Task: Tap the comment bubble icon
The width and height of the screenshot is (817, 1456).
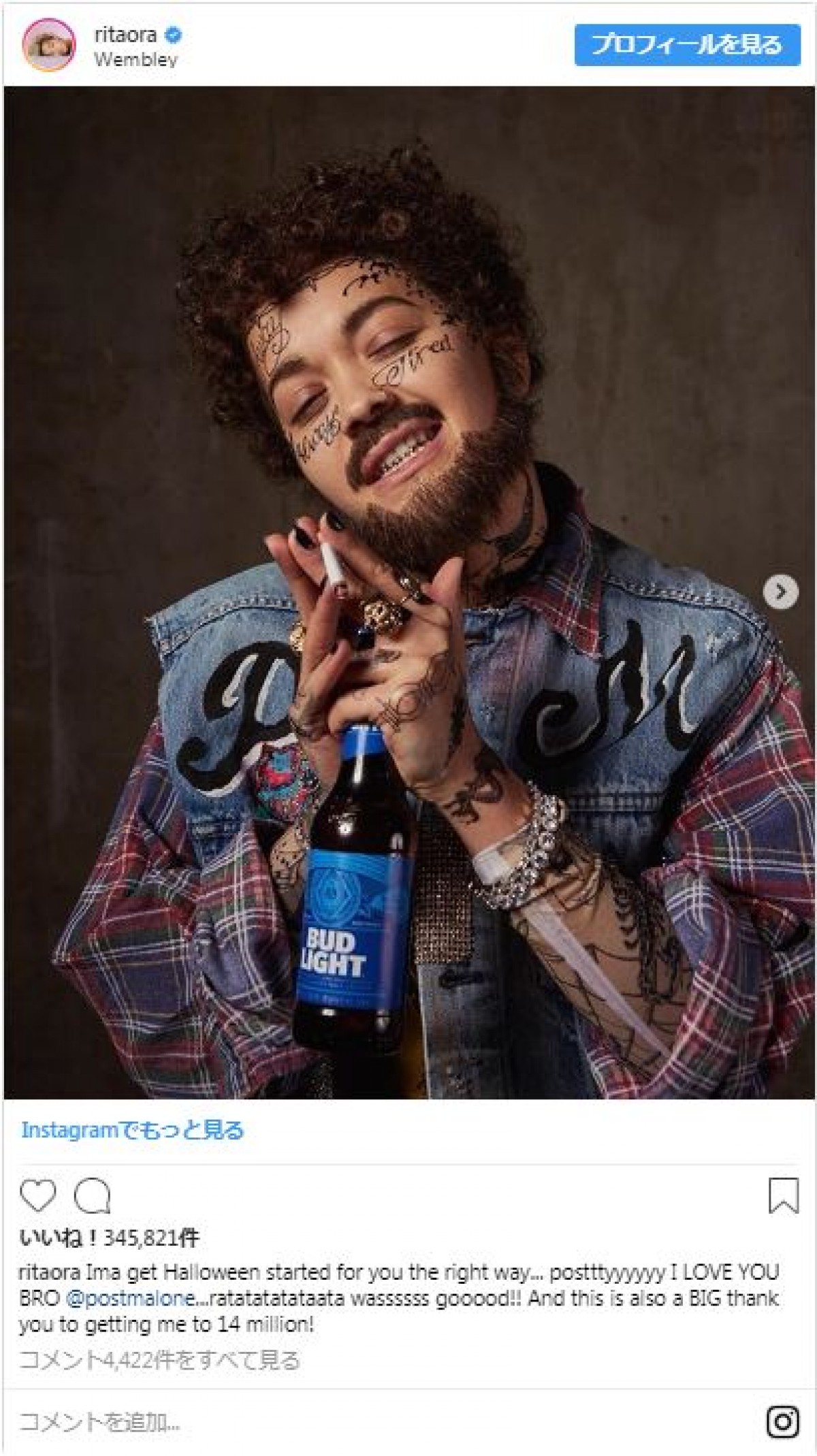Action: 92,1196
